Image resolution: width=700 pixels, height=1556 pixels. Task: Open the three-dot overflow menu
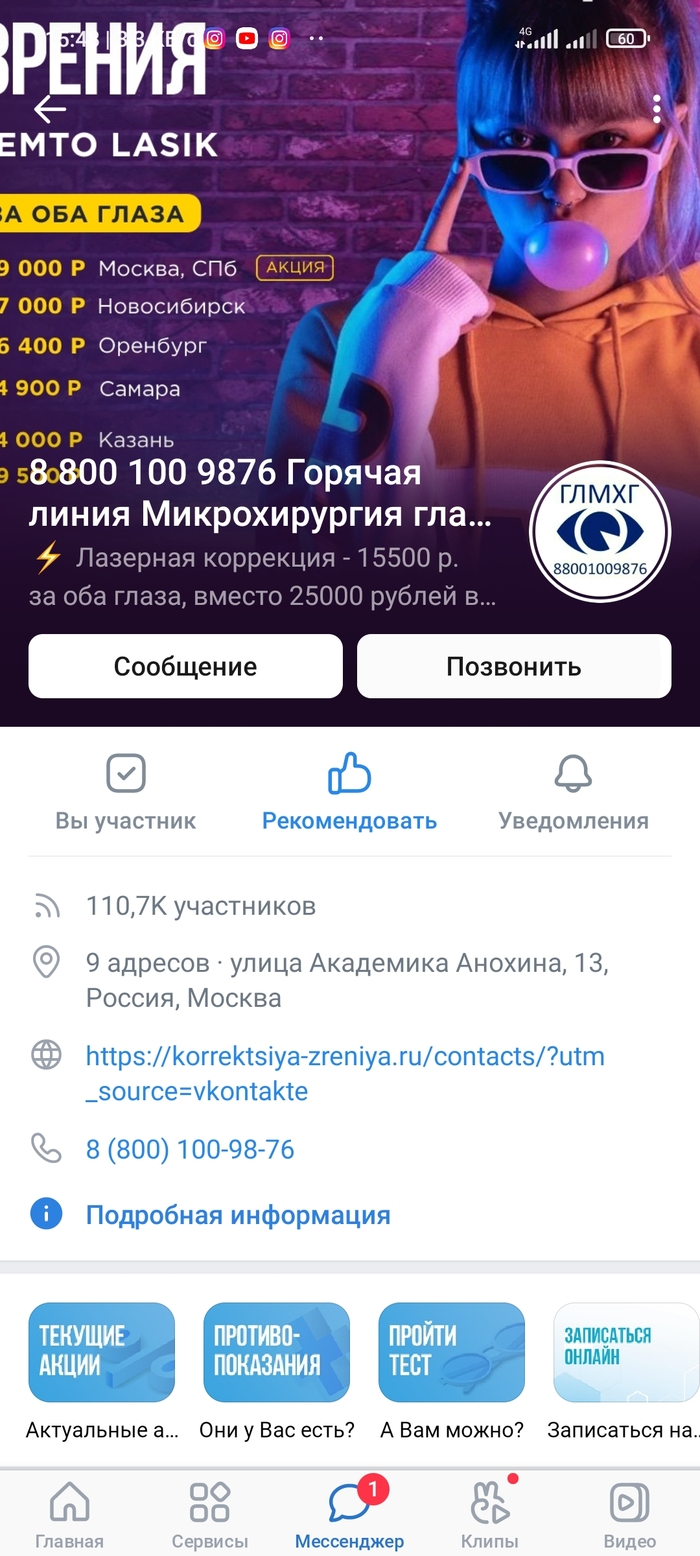pyautogui.click(x=657, y=109)
